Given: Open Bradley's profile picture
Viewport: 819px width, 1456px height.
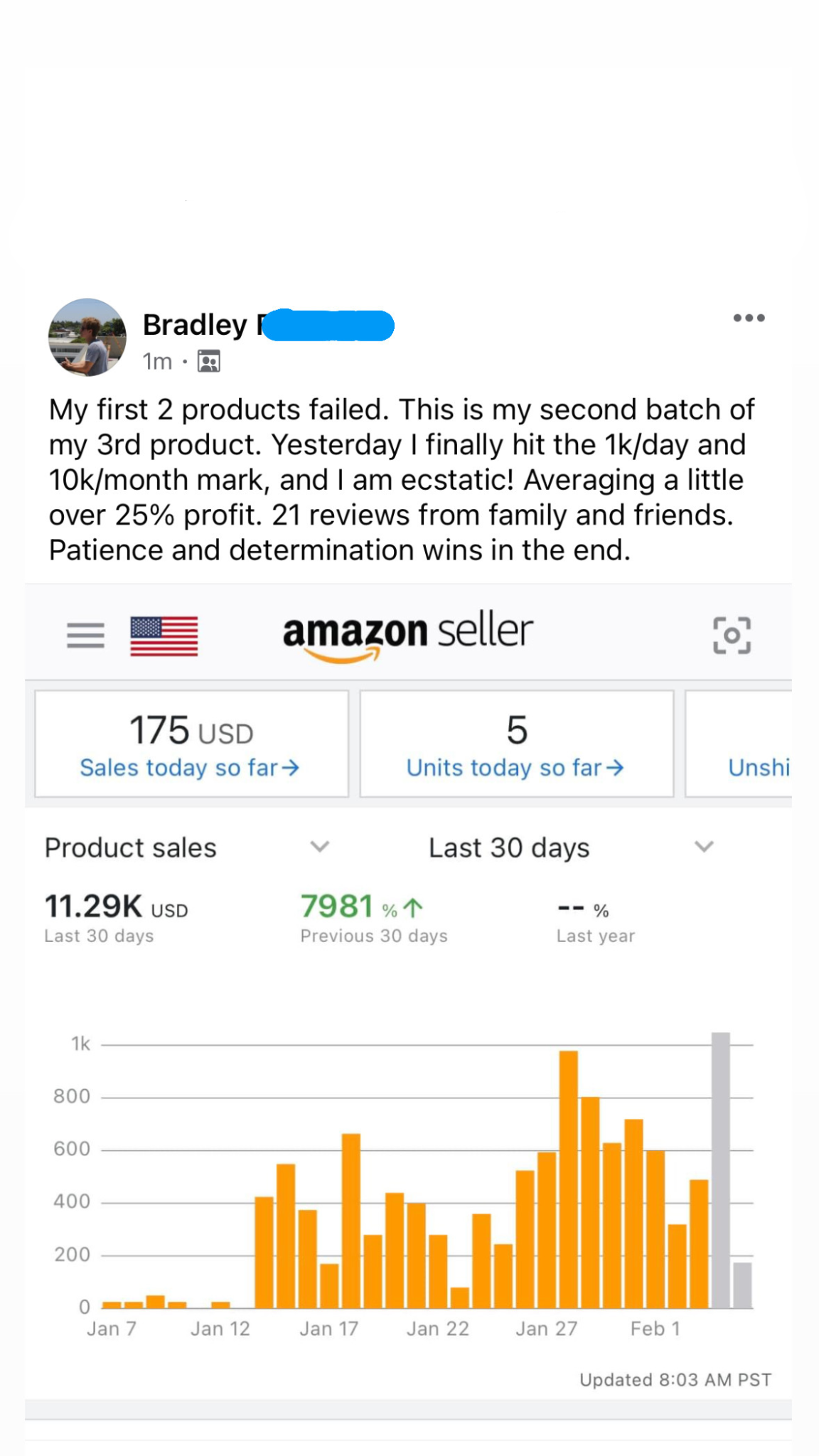Looking at the screenshot, I should 87,337.
